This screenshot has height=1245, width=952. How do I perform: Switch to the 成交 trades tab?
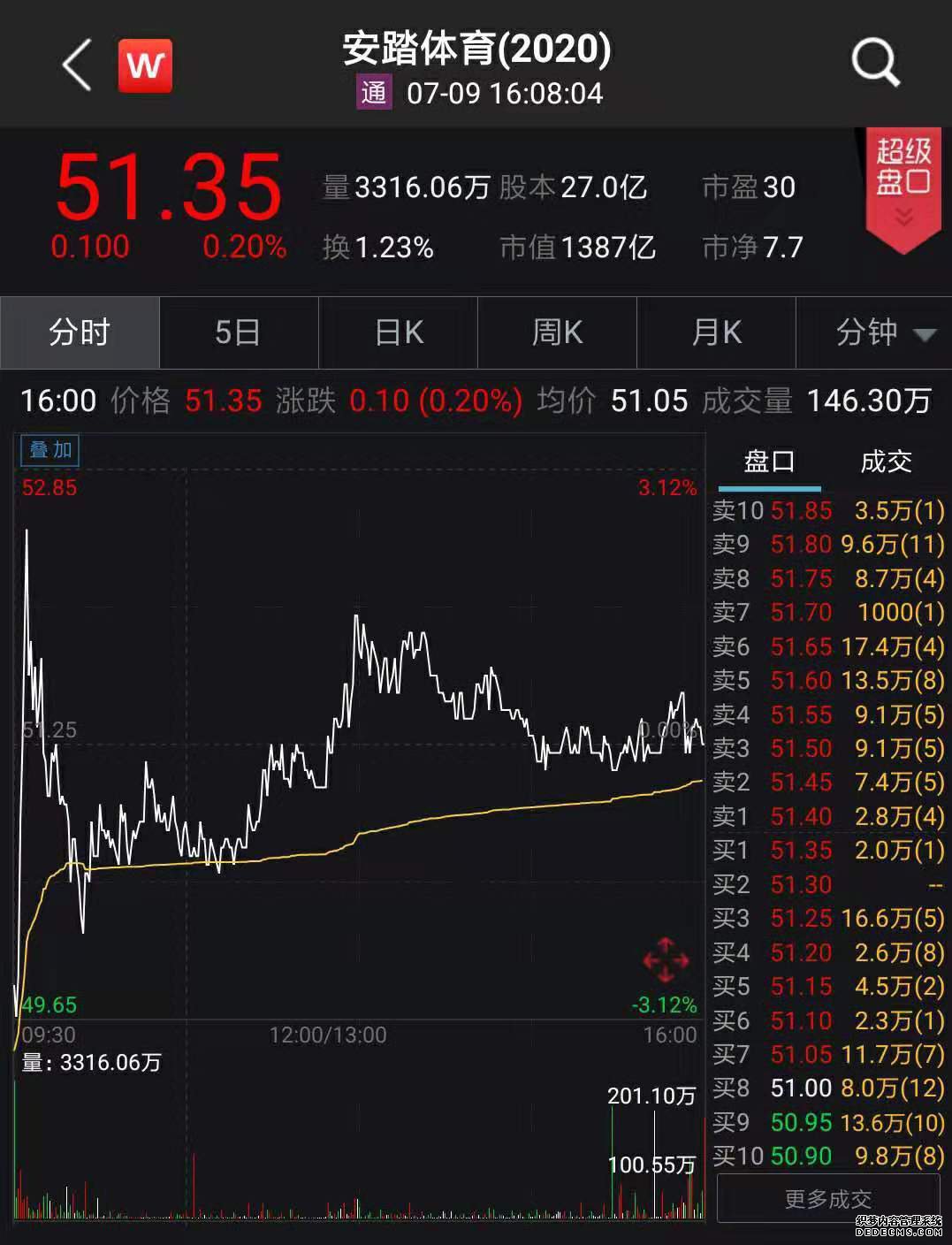pyautogui.click(x=886, y=462)
